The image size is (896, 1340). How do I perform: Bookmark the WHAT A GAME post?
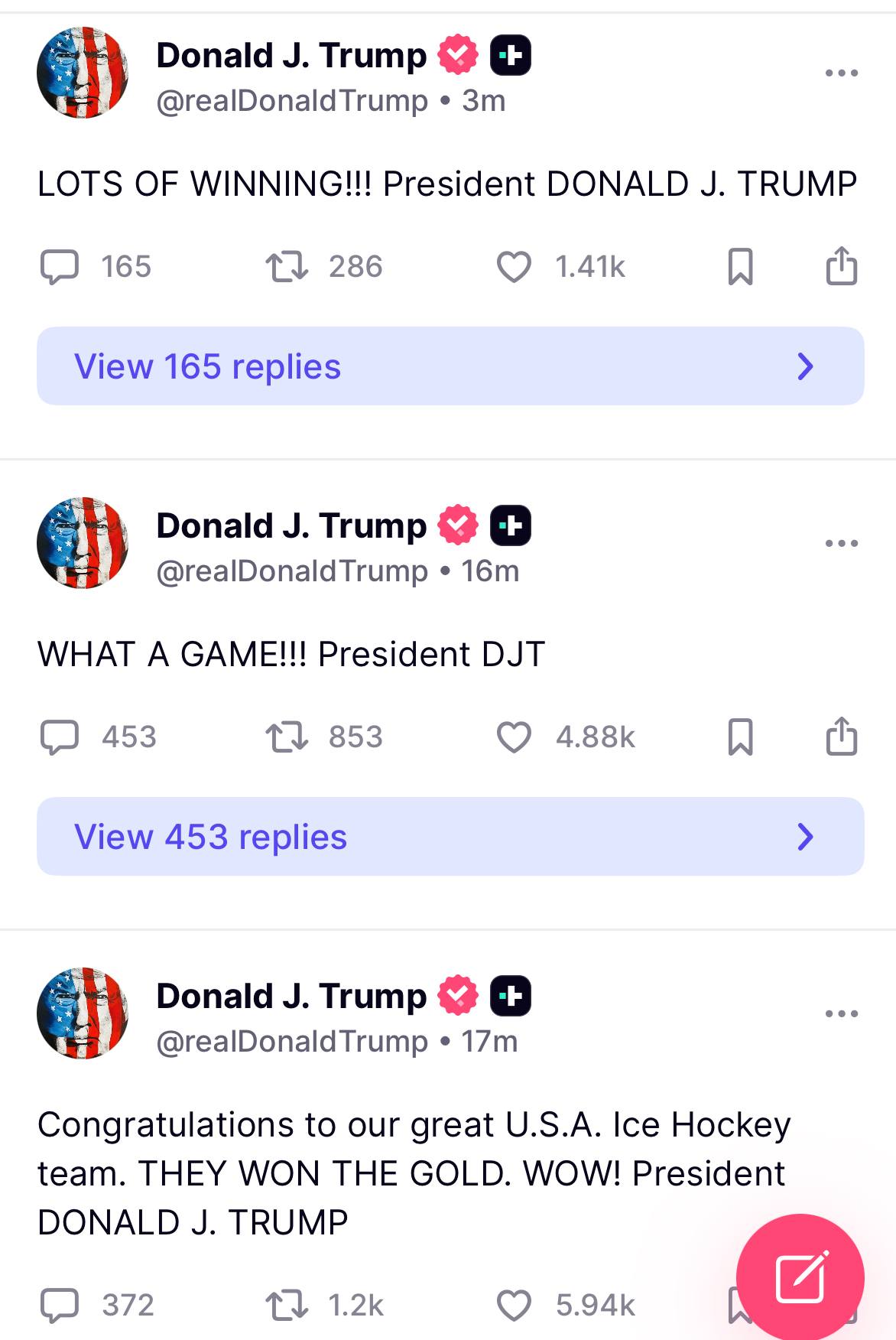pos(740,737)
